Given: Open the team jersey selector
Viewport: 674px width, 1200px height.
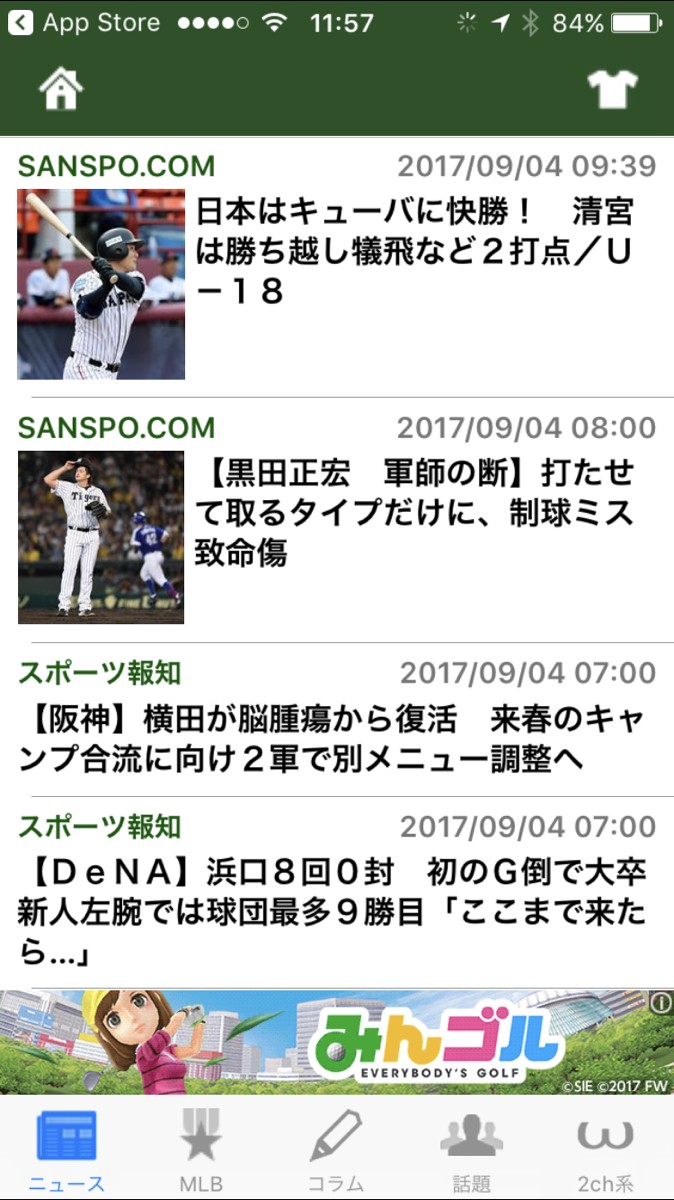Looking at the screenshot, I should [612, 90].
